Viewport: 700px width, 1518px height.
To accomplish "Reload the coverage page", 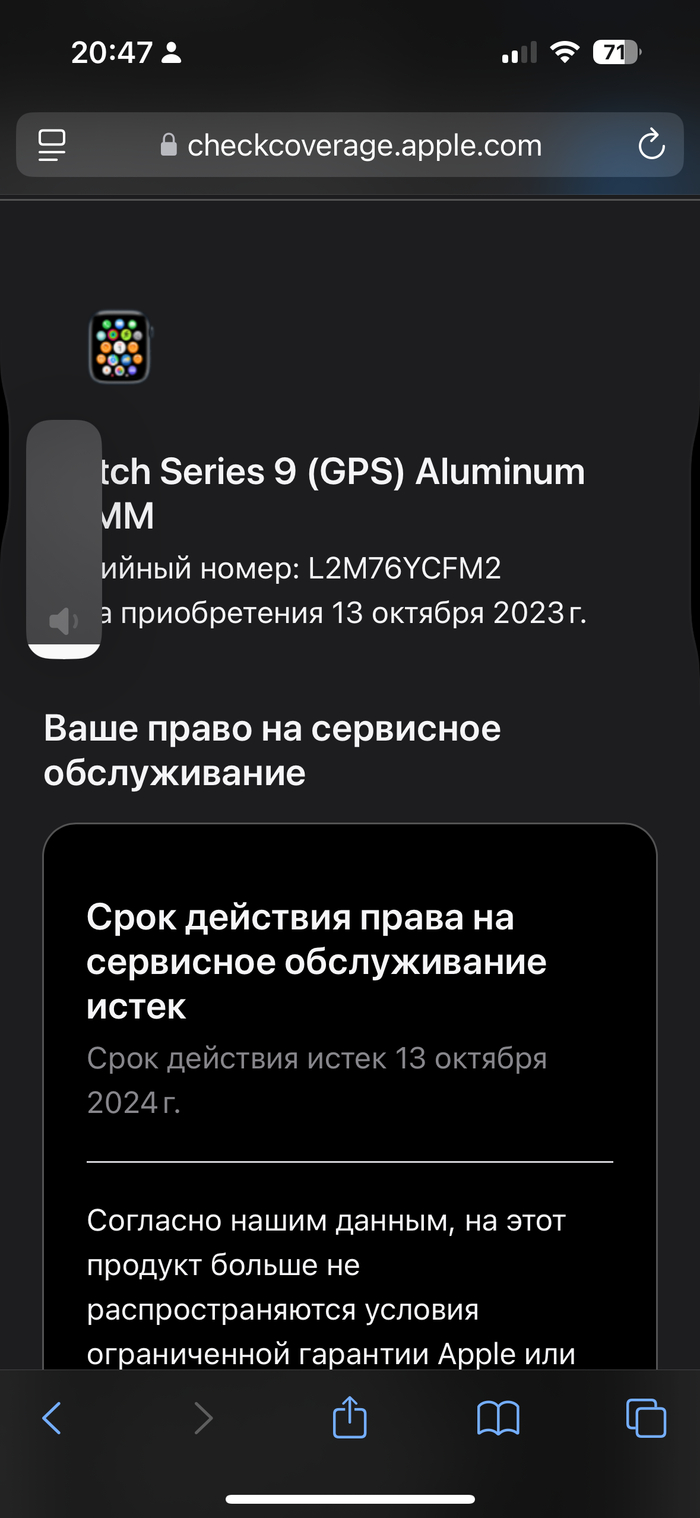I will [x=651, y=146].
